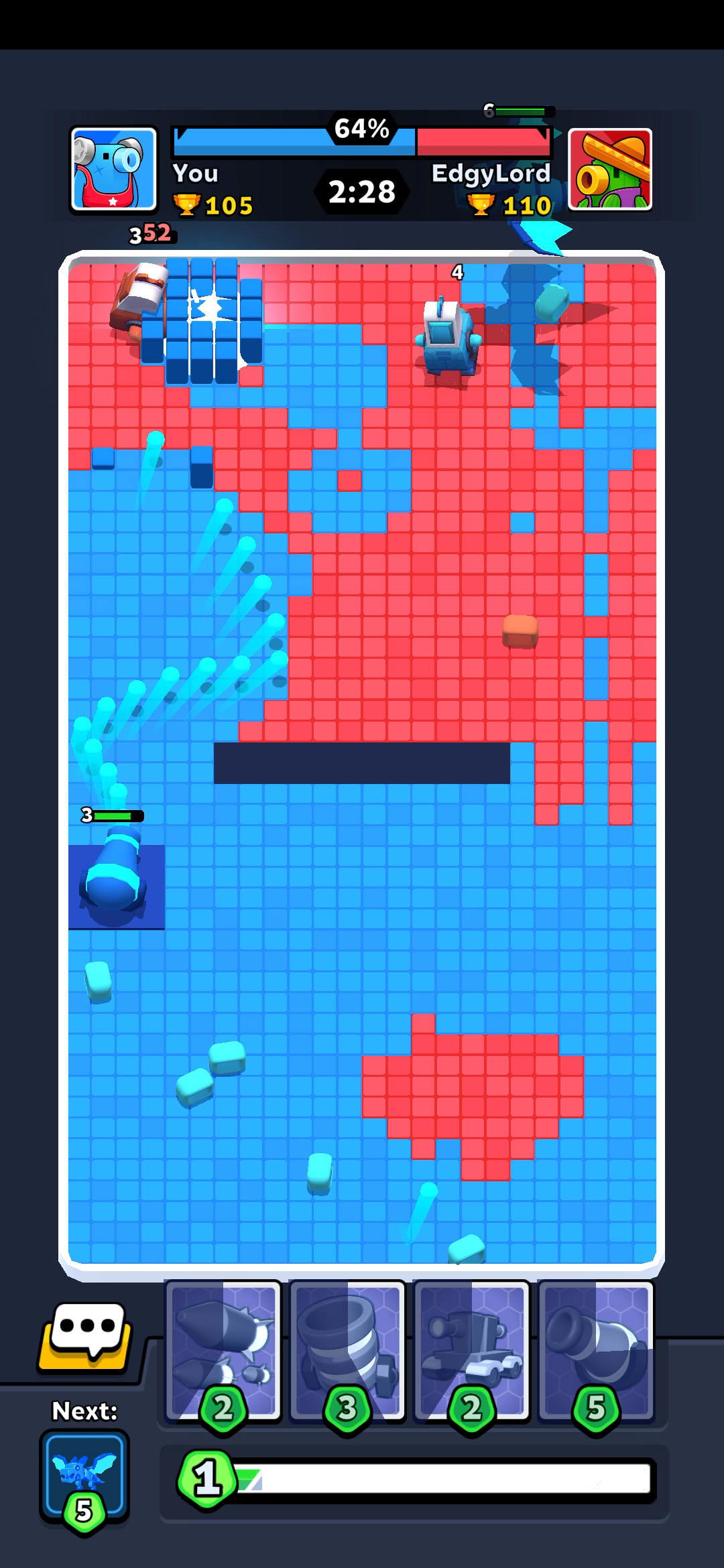724x1568 pixels.
Task: Open the chat emote bubble
Action: point(86,1337)
